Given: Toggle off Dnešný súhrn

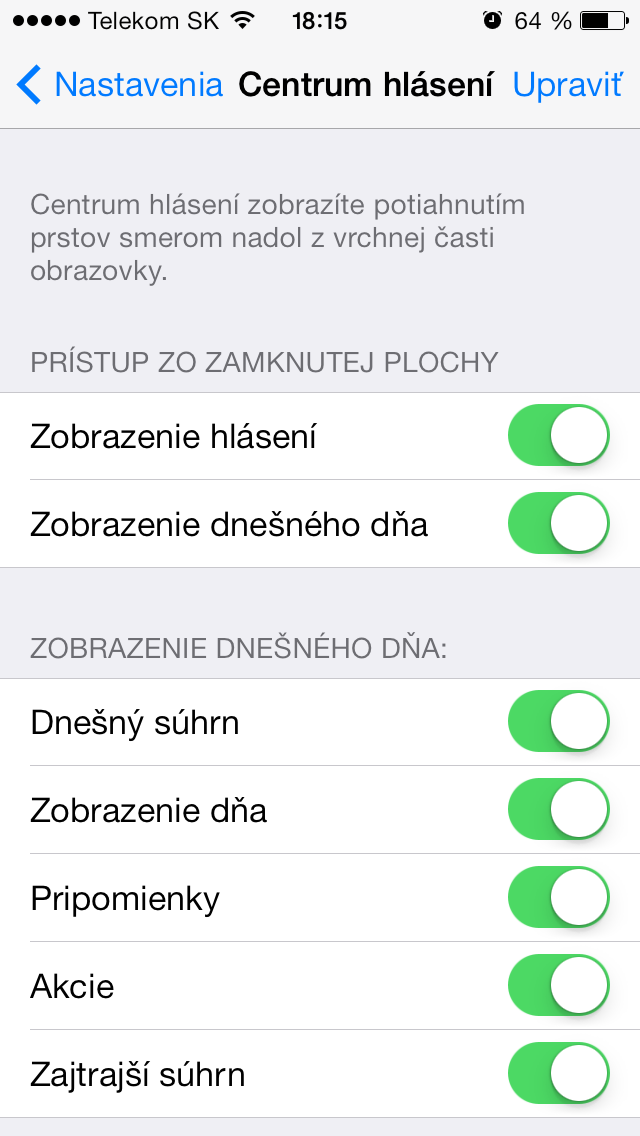Looking at the screenshot, I should (x=559, y=722).
